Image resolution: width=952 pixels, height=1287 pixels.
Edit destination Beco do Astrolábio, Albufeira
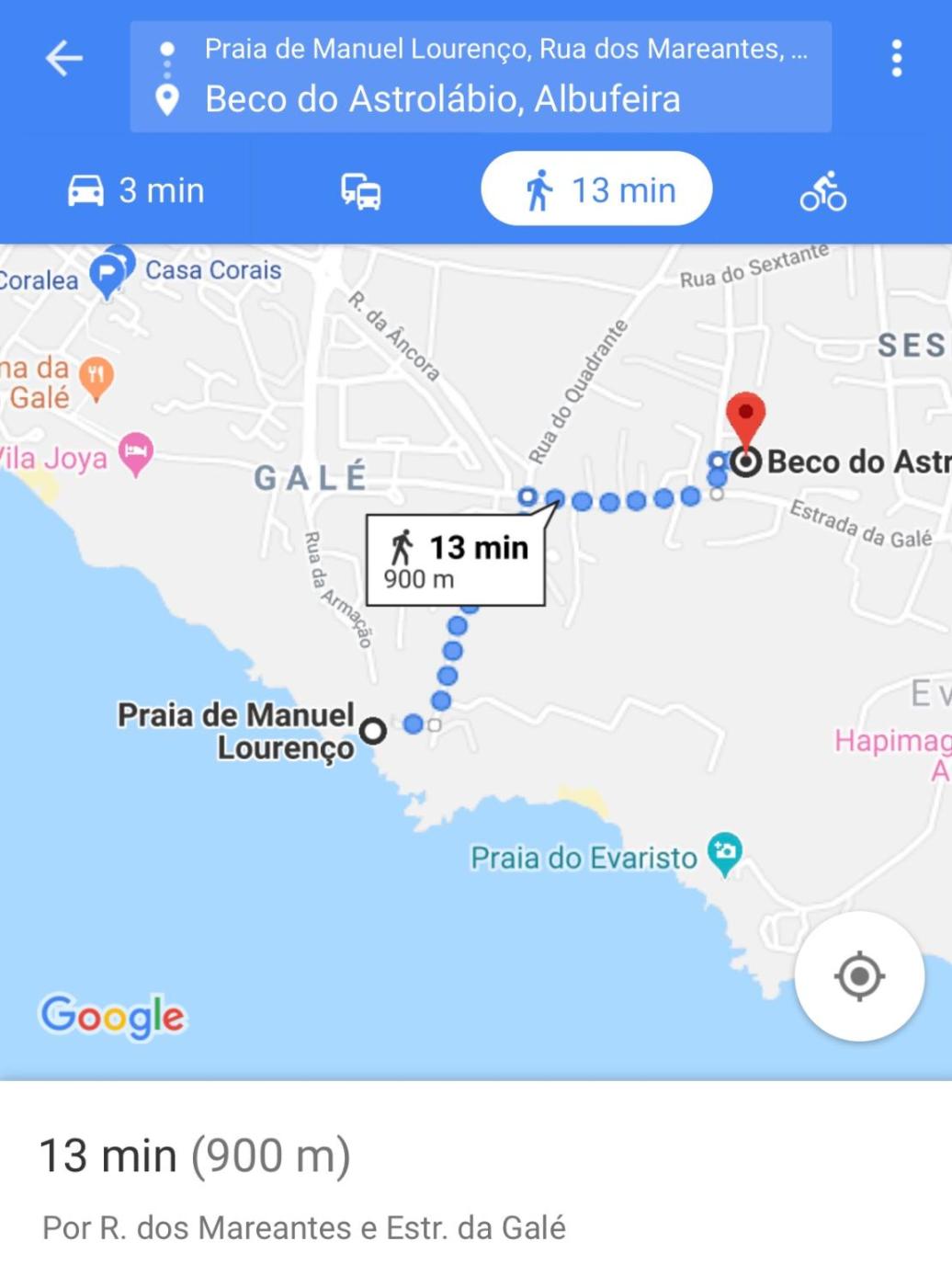443,99
